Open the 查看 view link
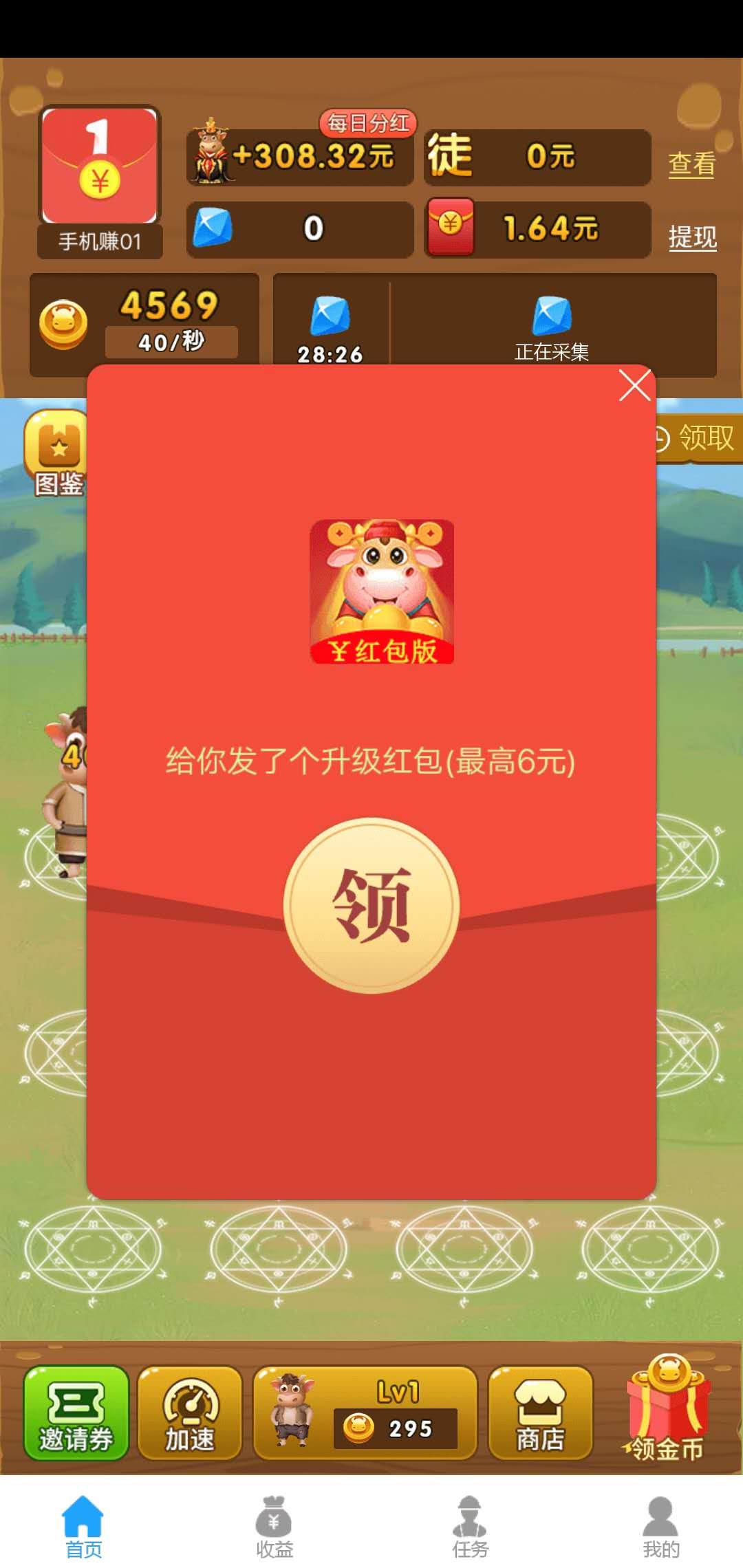This screenshot has width=743, height=1568. (693, 164)
